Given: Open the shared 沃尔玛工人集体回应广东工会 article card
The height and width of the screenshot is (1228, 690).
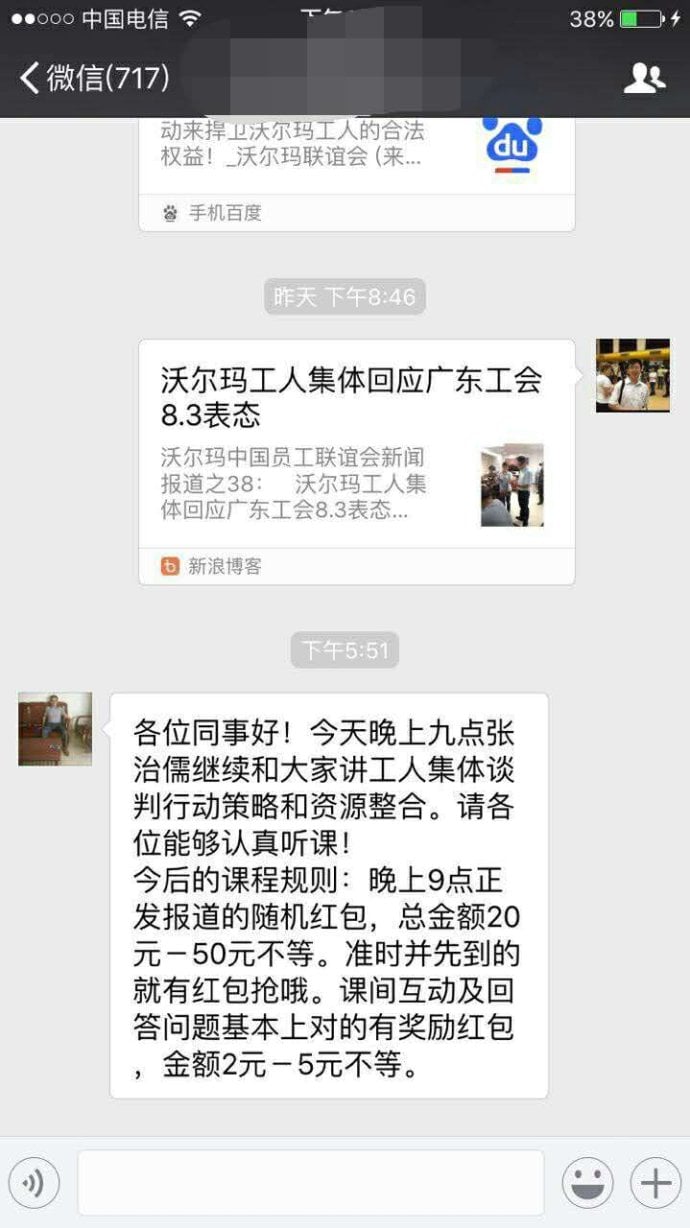Looking at the screenshot, I should 356,460.
